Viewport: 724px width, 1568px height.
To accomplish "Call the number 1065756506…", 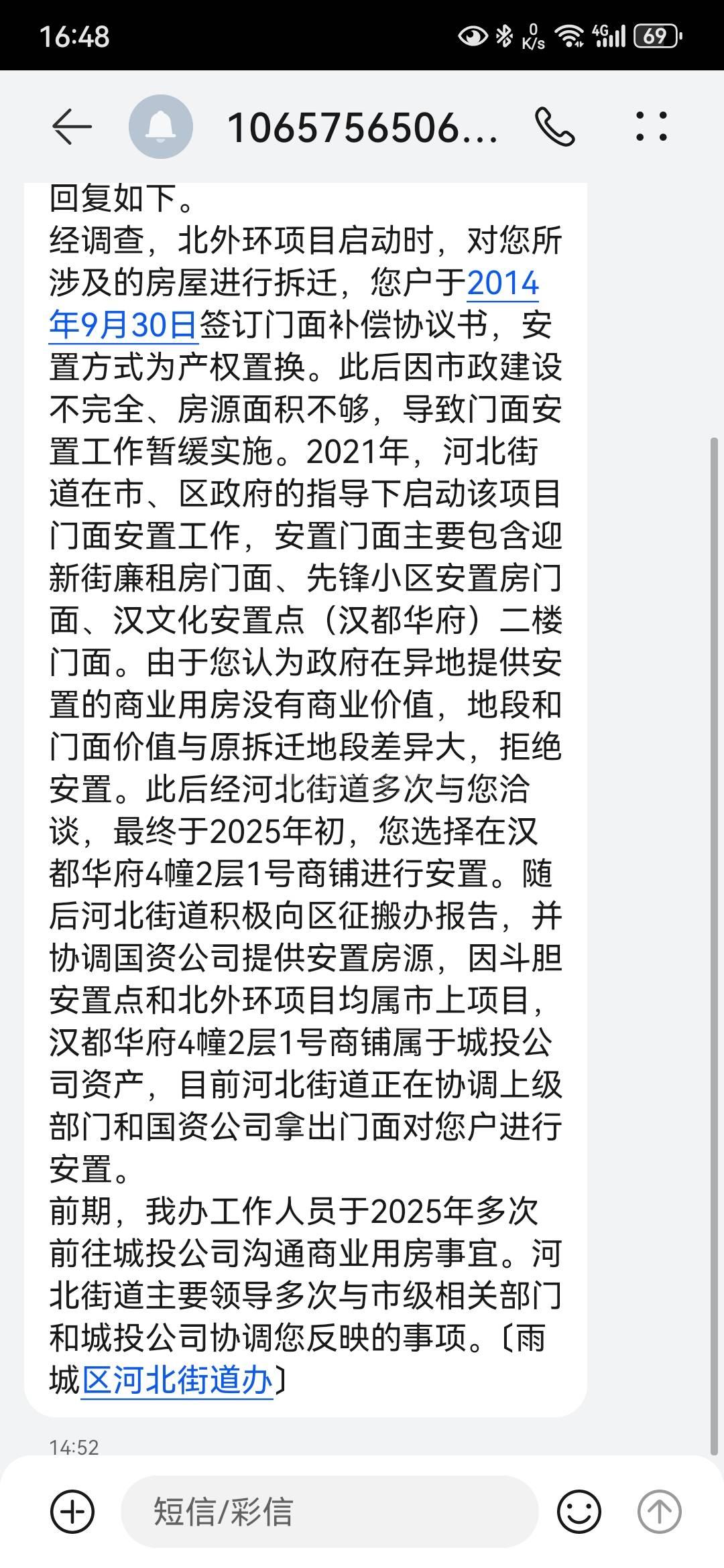I will (555, 127).
